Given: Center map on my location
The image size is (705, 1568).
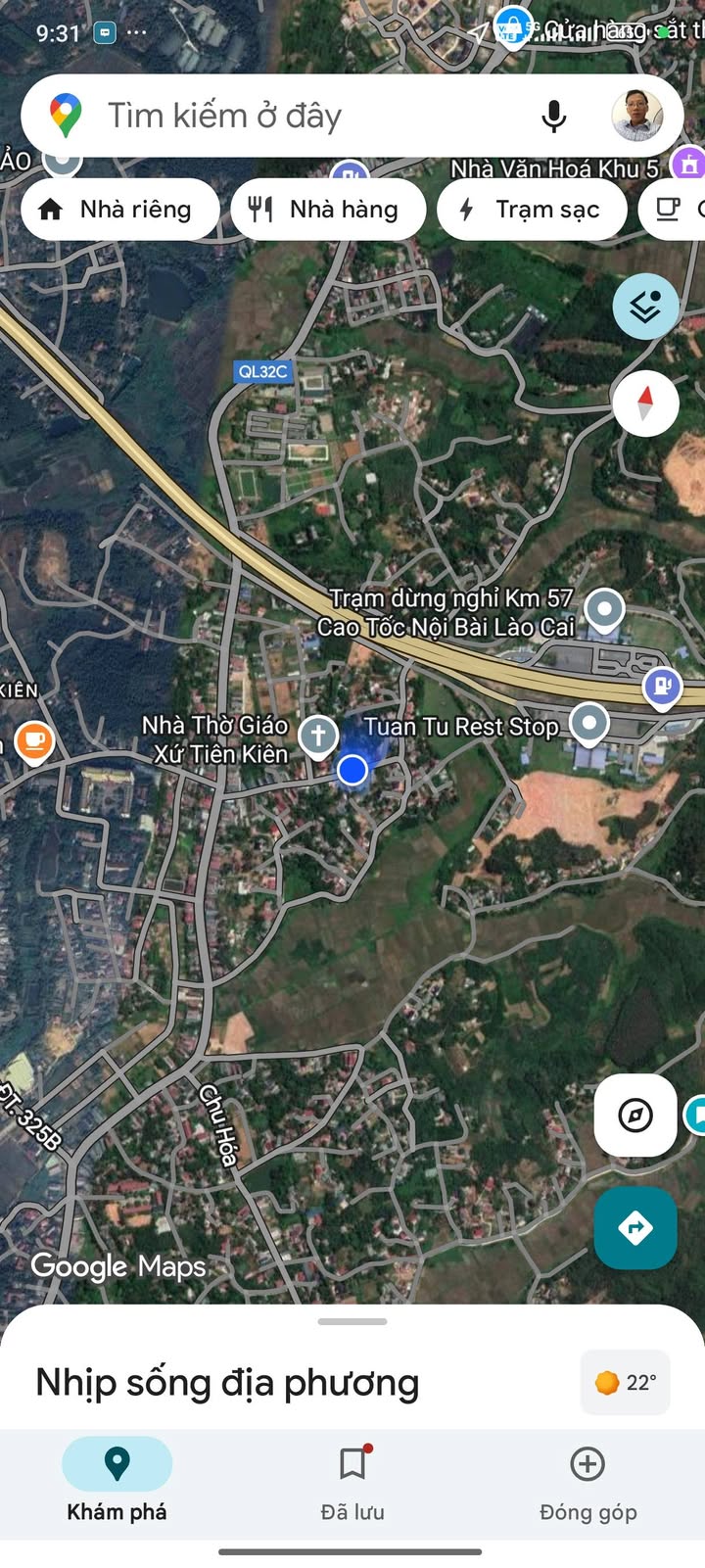Looking at the screenshot, I should click(635, 1115).
